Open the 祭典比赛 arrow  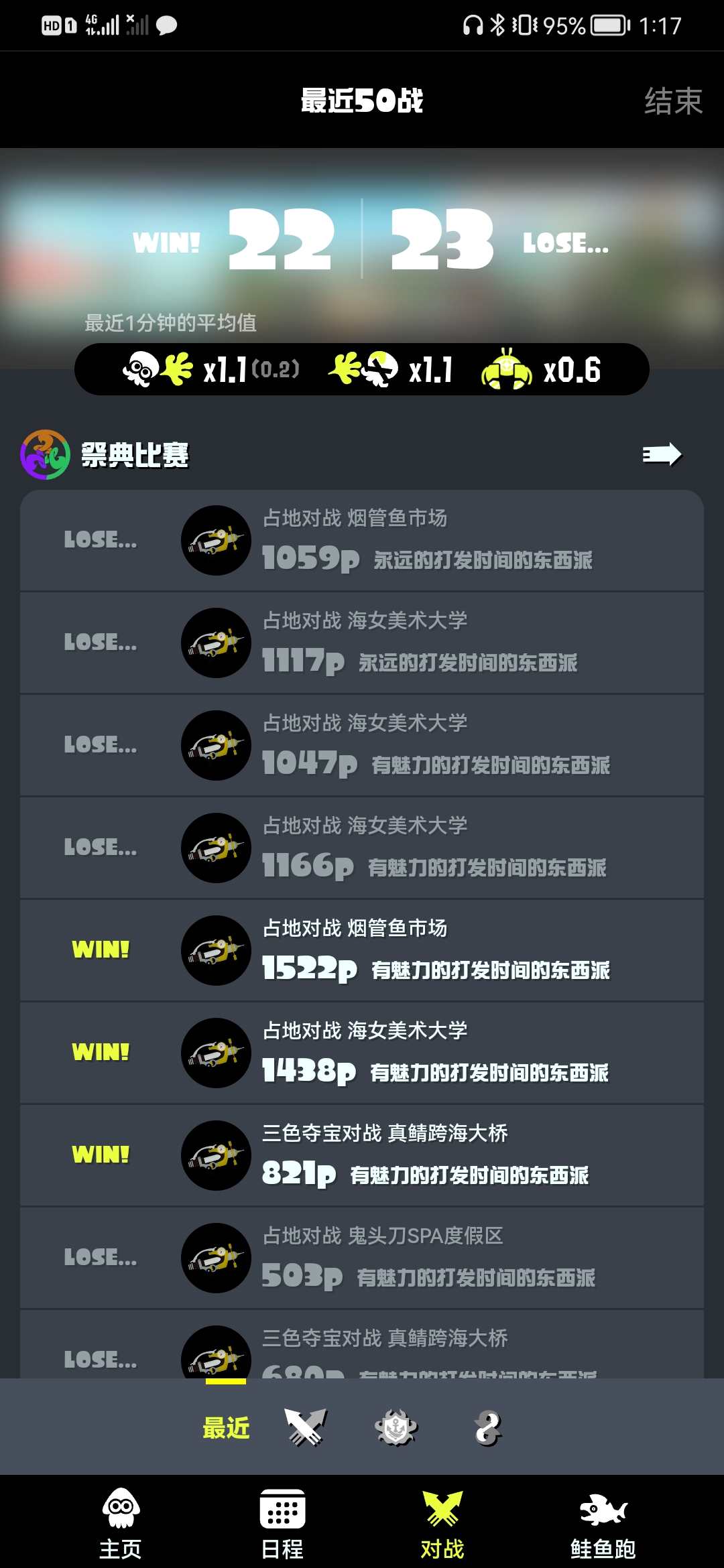662,454
